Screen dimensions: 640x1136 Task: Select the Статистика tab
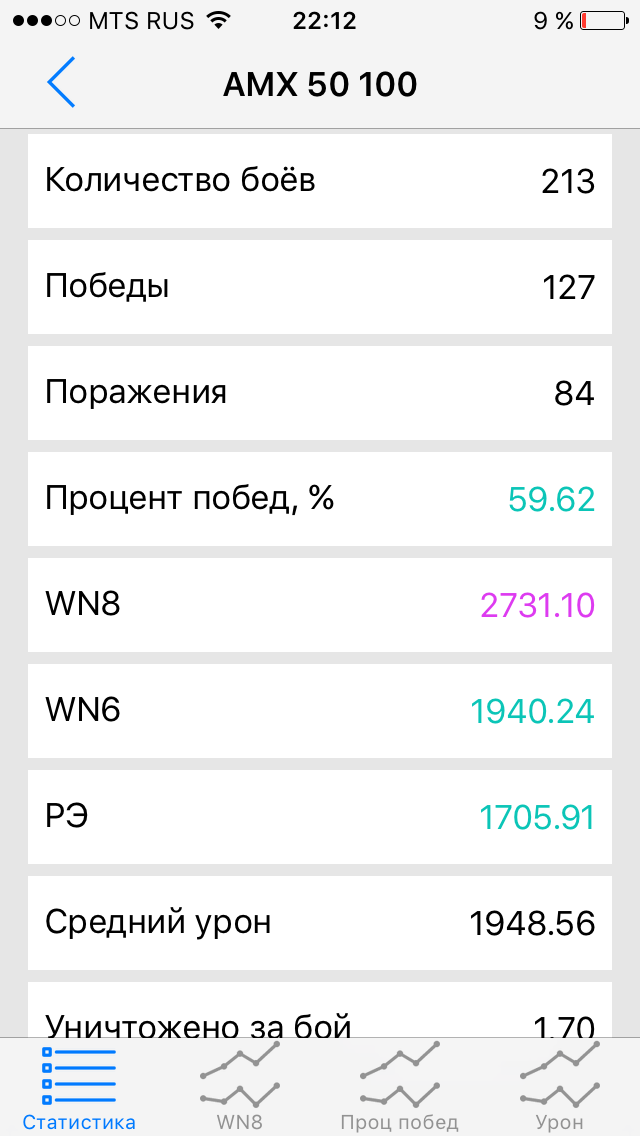79,1087
